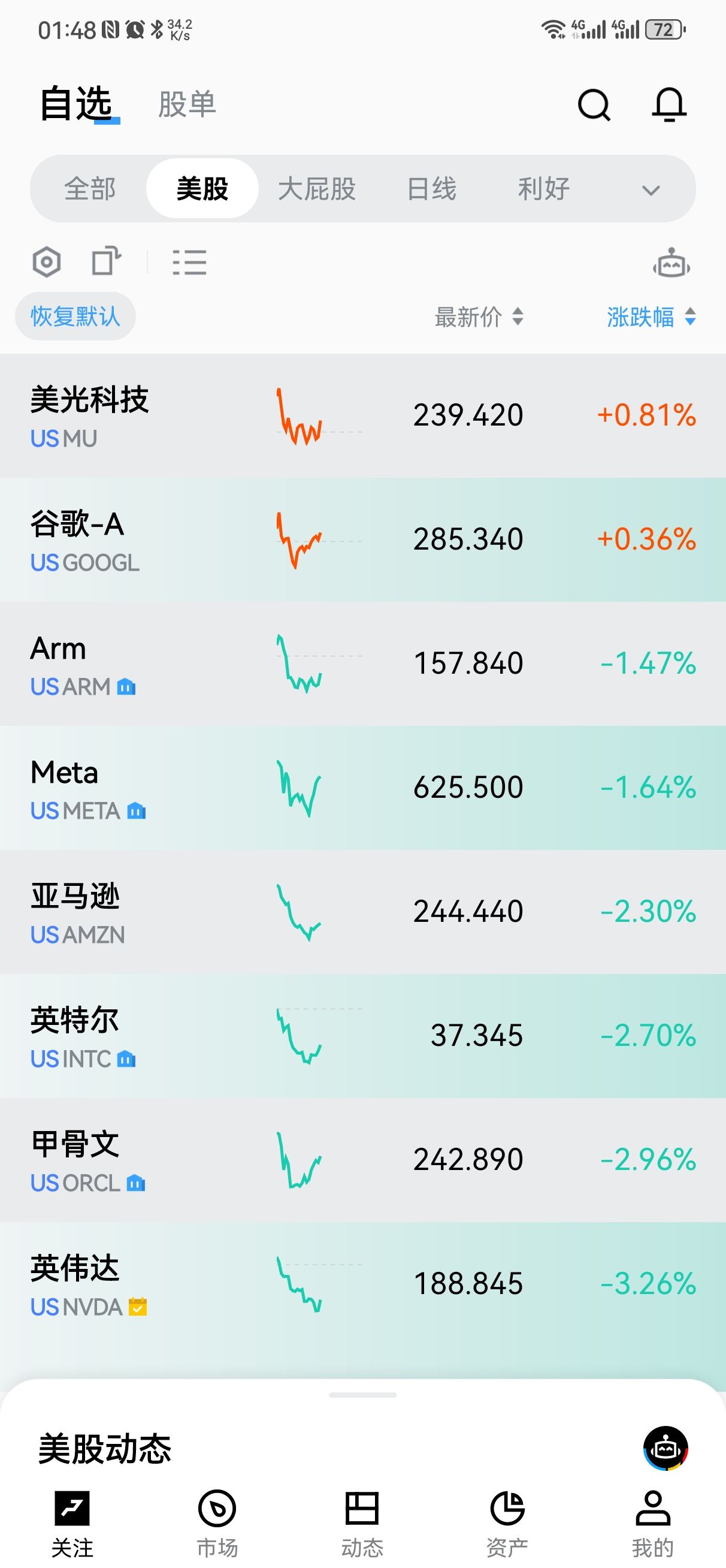Sort by 涨跌幅
This screenshot has width=726, height=1568.
tap(651, 316)
